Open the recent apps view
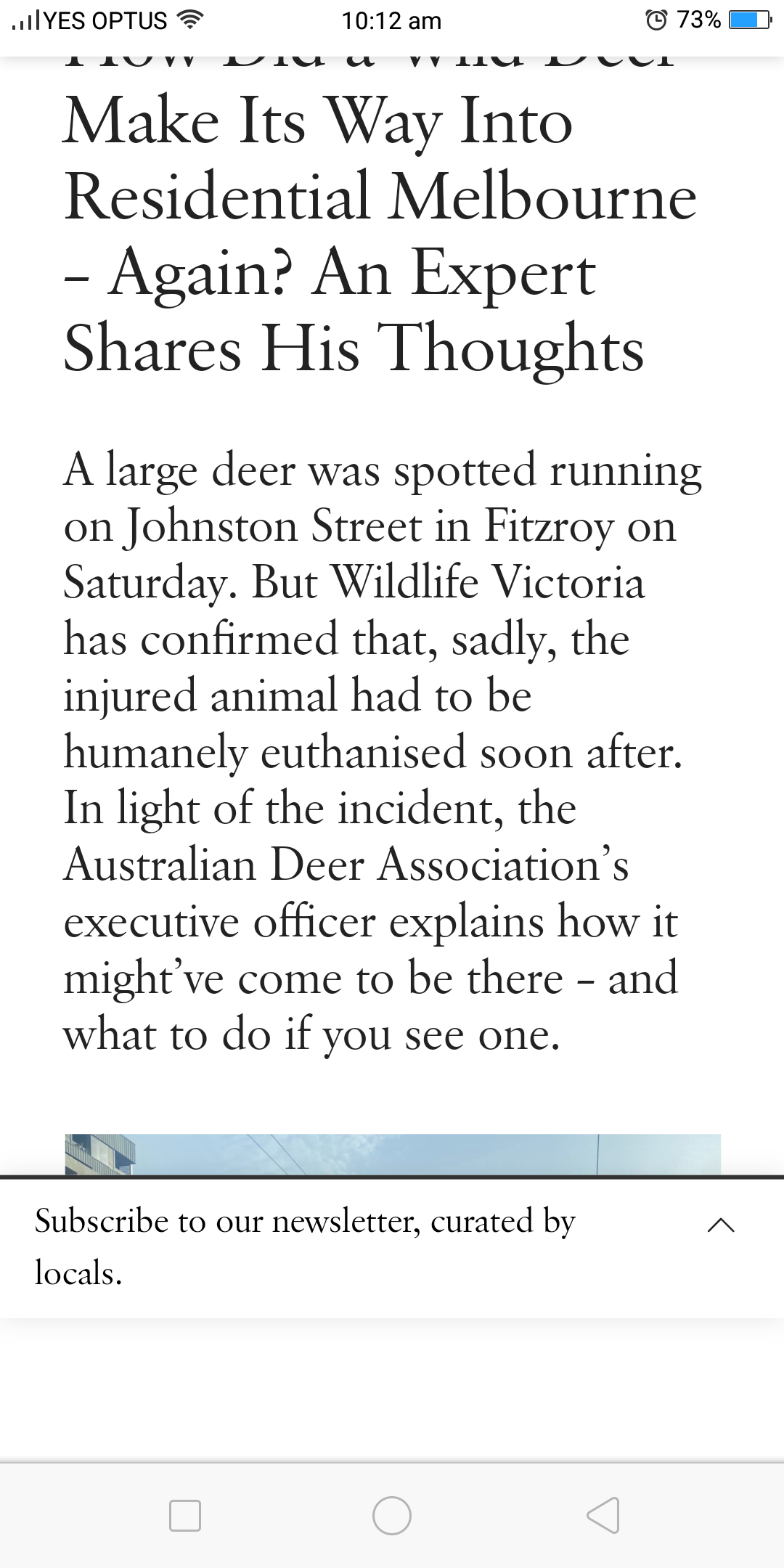 coord(184,1516)
